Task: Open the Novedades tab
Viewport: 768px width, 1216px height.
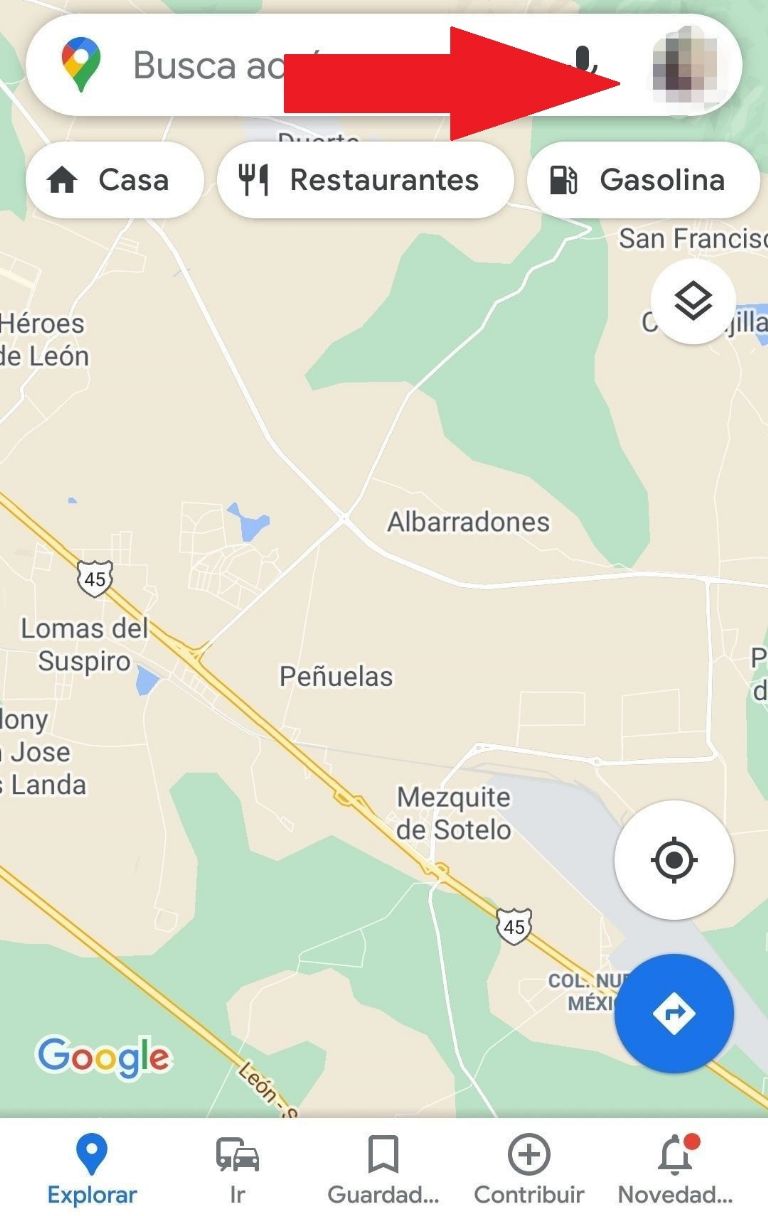Action: click(x=675, y=1169)
